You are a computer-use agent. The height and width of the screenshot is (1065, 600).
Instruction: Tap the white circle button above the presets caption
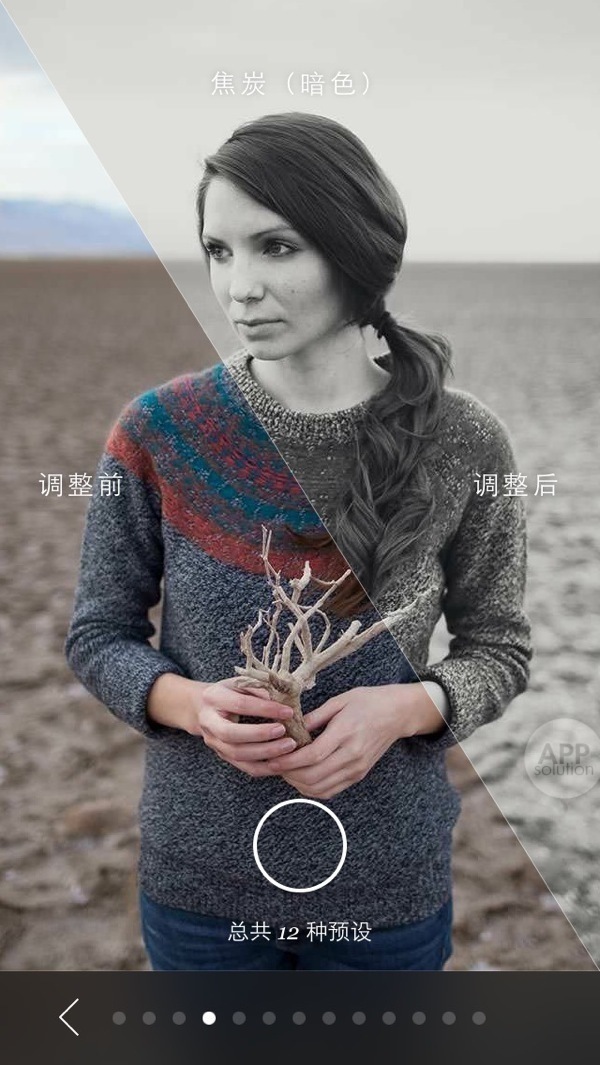click(x=300, y=846)
